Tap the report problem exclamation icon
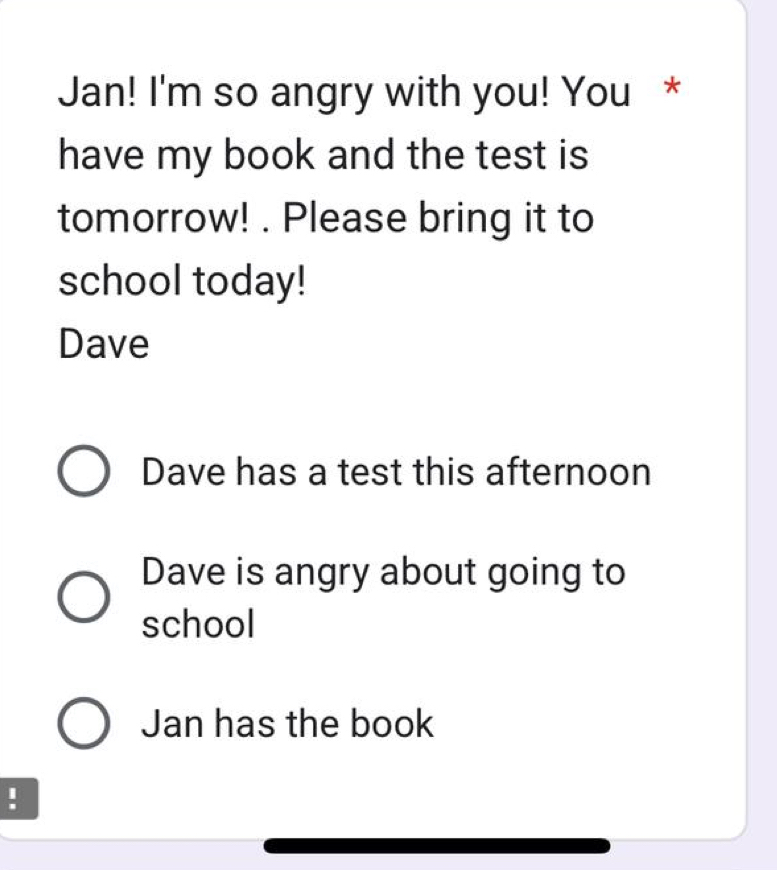Viewport: 777px width, 870px height. (x=17, y=798)
